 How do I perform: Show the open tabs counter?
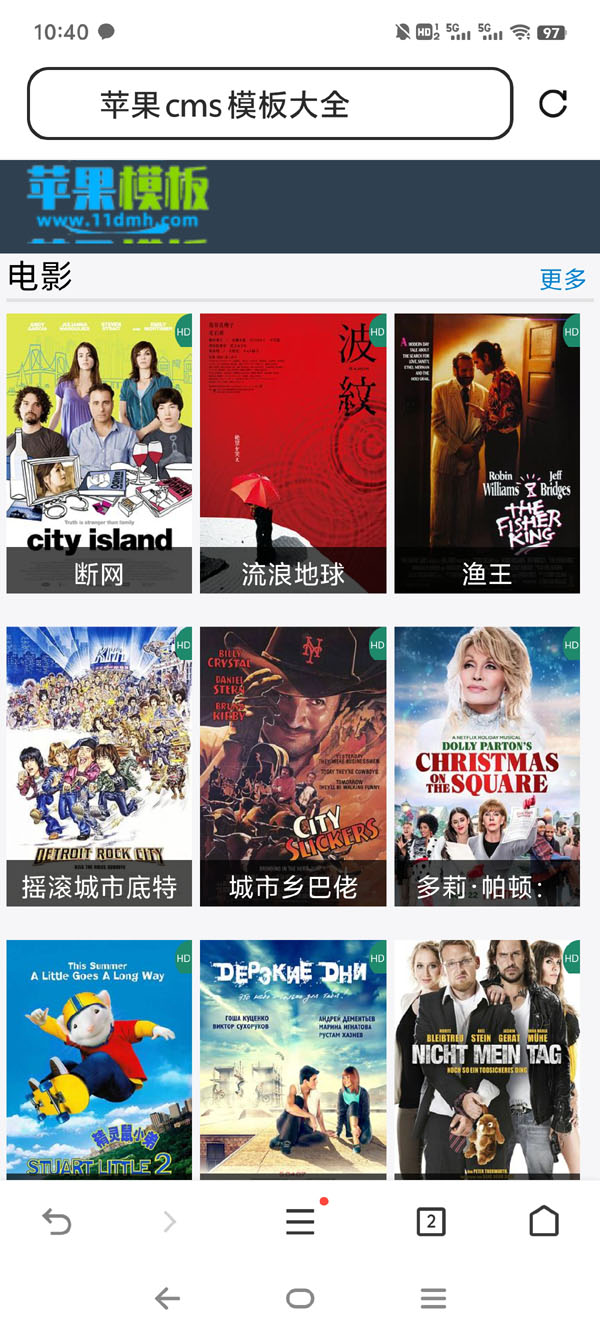pyautogui.click(x=431, y=1221)
